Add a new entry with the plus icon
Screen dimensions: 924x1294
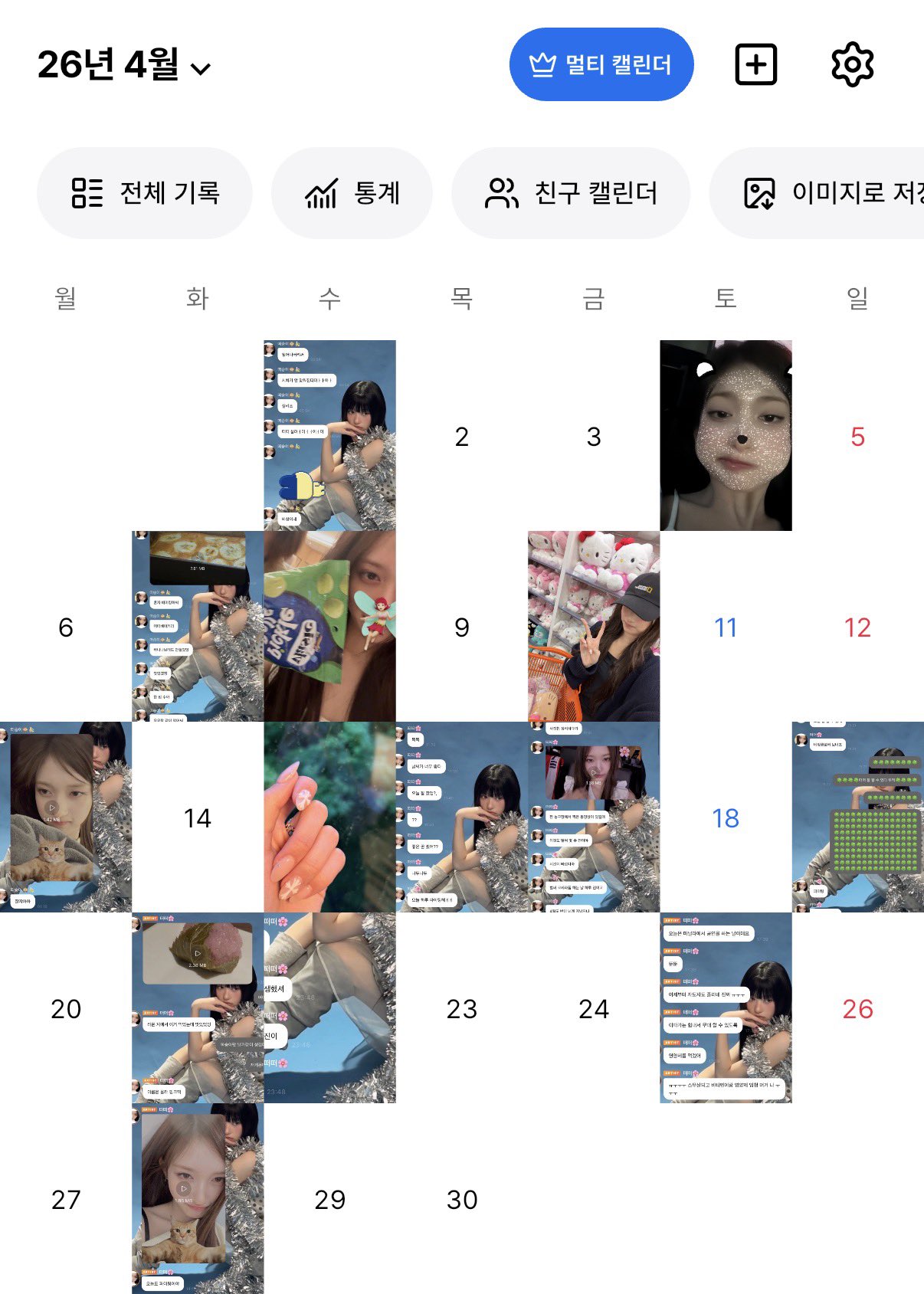(x=756, y=64)
